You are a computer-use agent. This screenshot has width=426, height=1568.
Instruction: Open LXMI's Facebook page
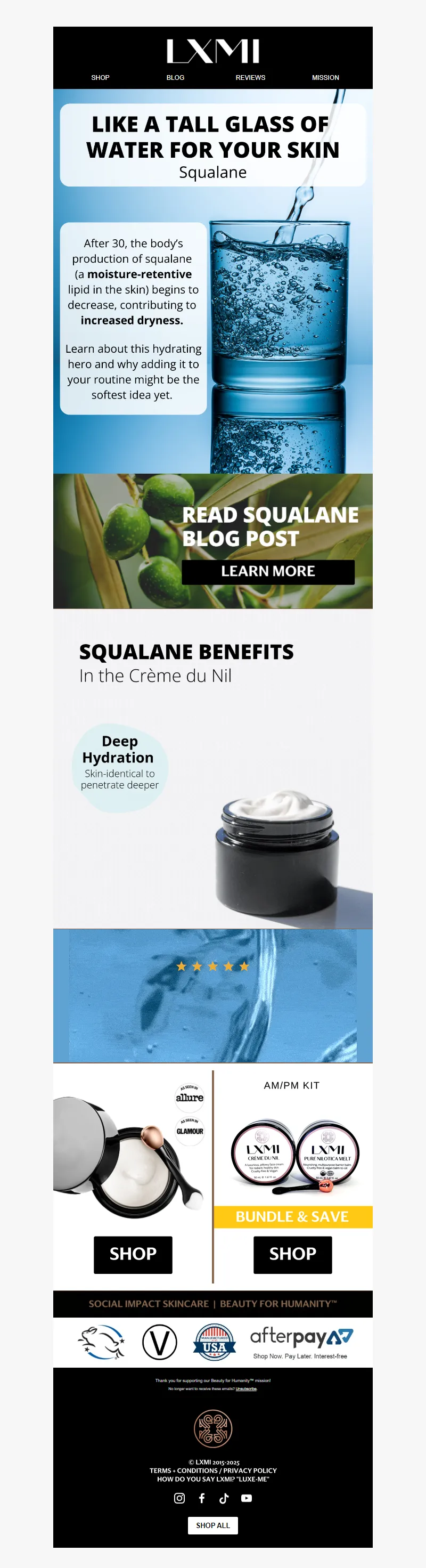202,1498
